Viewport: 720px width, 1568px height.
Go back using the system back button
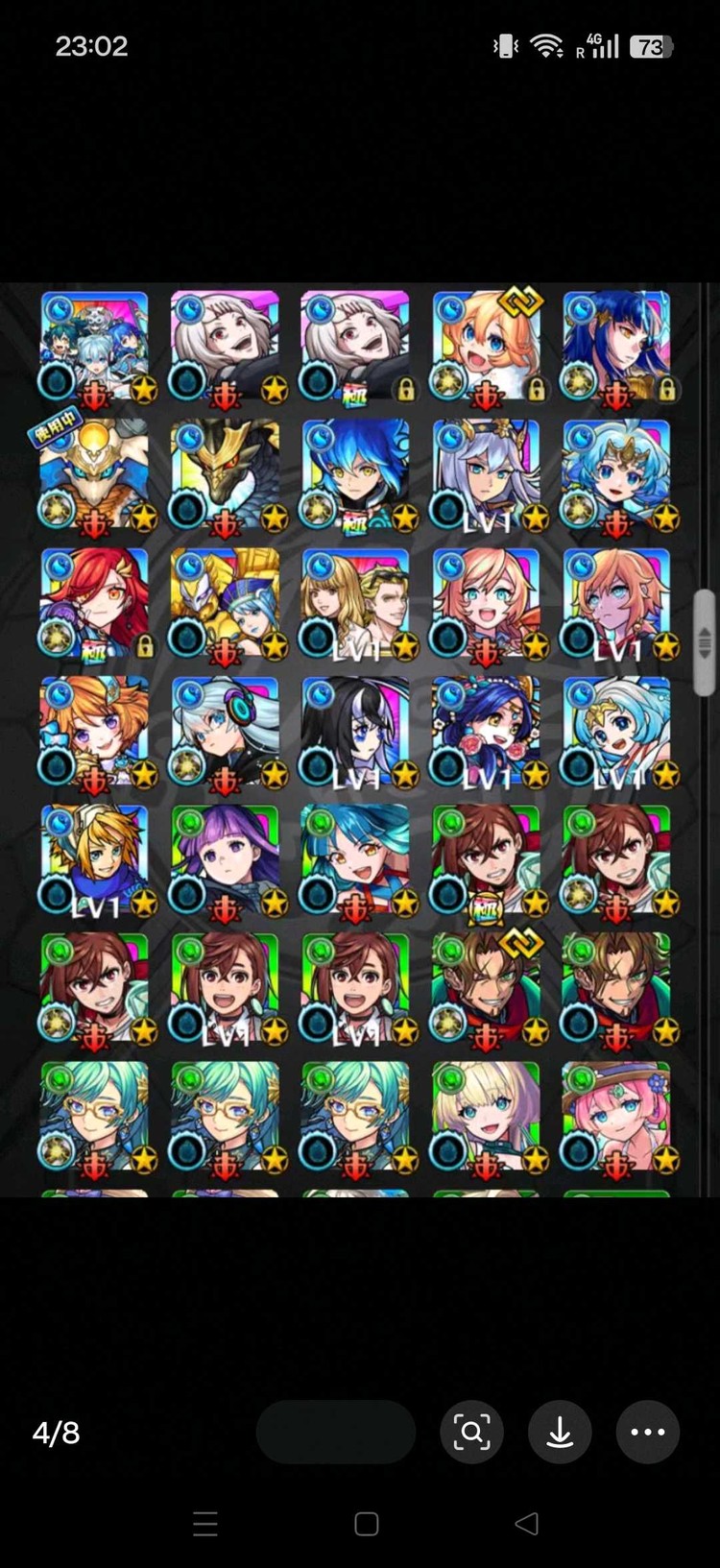[x=526, y=1524]
